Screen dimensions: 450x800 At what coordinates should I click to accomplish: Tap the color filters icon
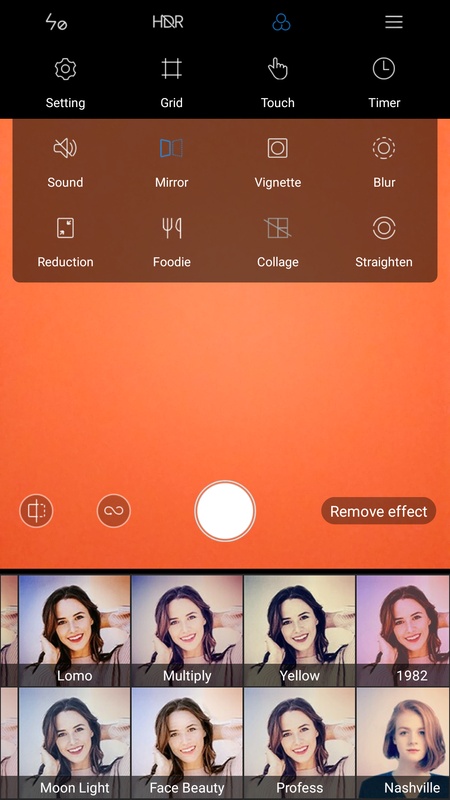[x=281, y=22]
